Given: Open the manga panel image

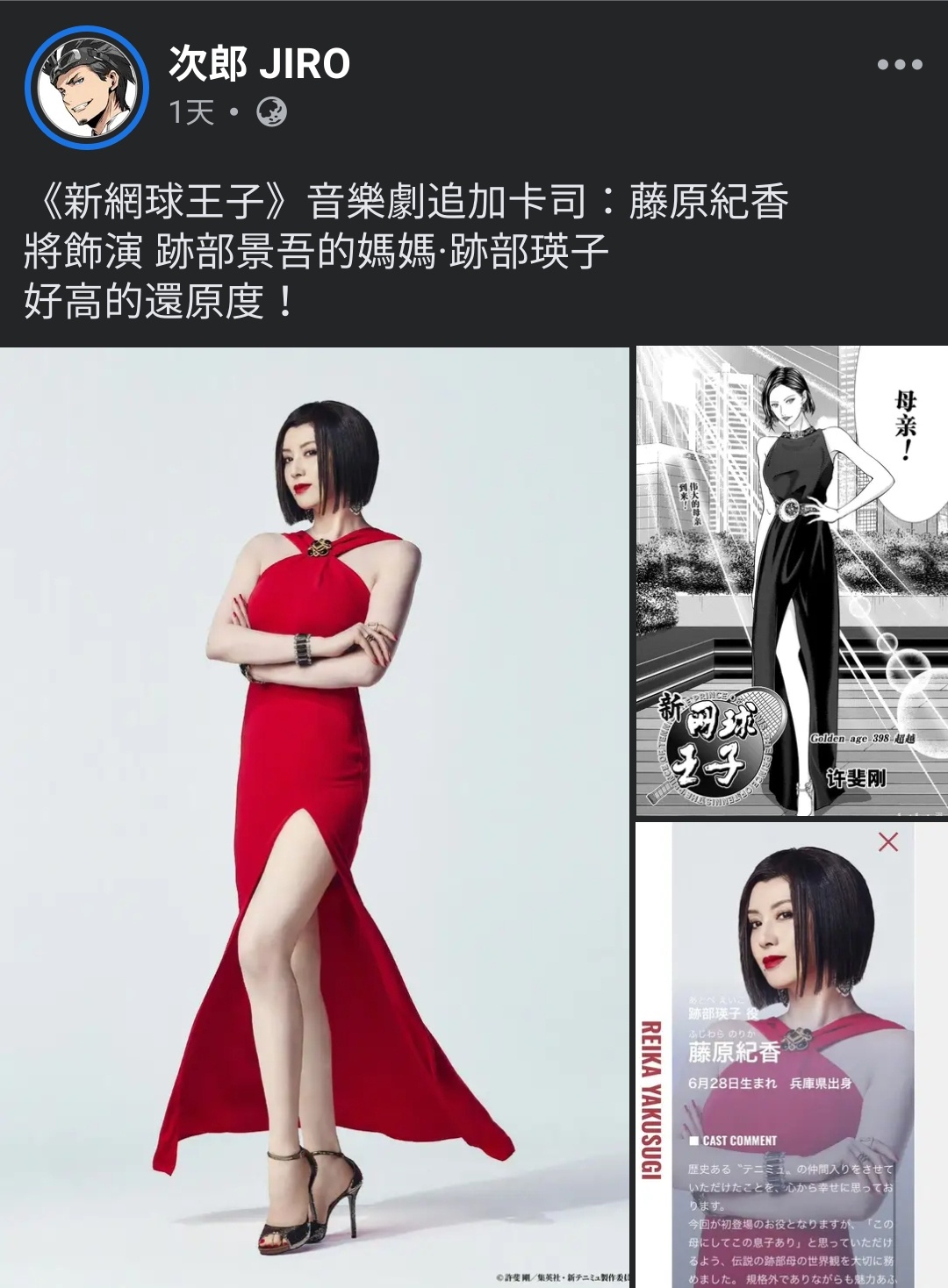Looking at the screenshot, I should coord(792,583).
